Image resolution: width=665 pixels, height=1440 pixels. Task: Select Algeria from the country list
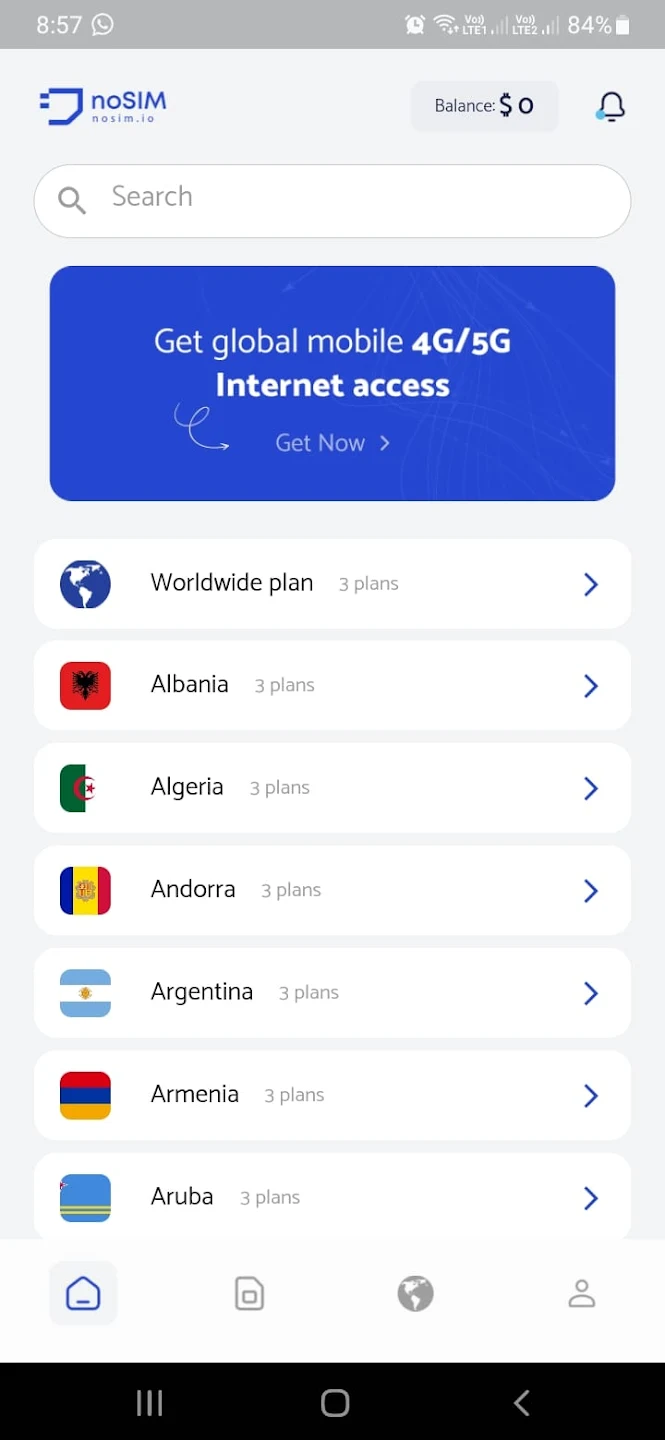pos(332,788)
